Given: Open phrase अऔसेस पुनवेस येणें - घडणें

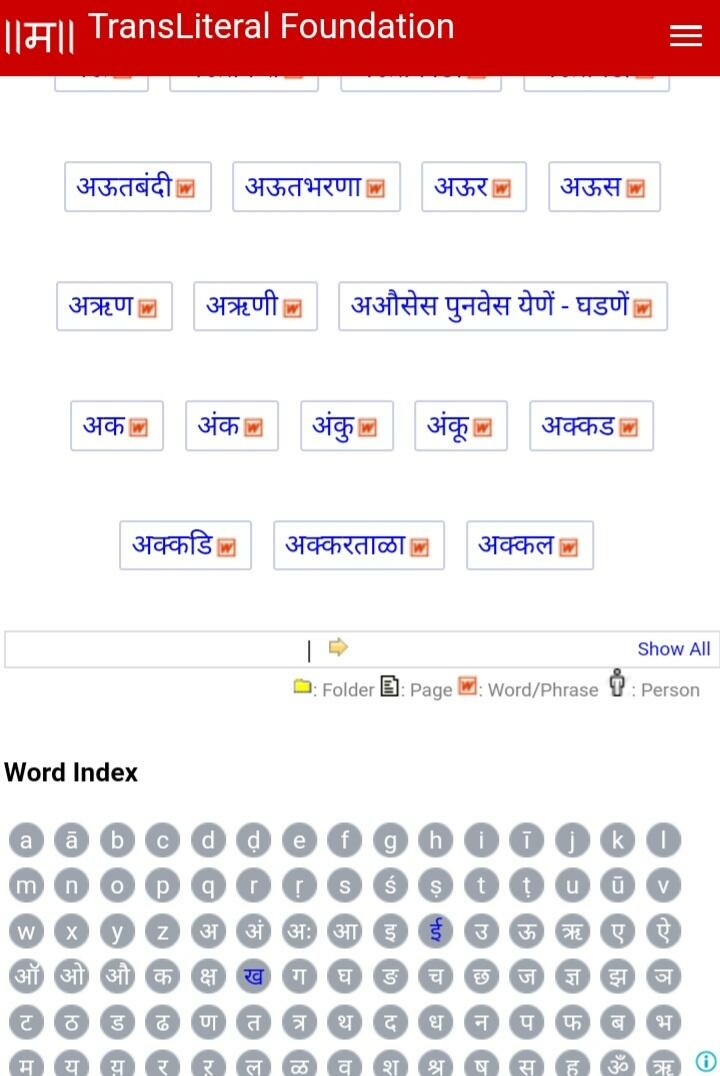Looking at the screenshot, I should coord(490,306).
